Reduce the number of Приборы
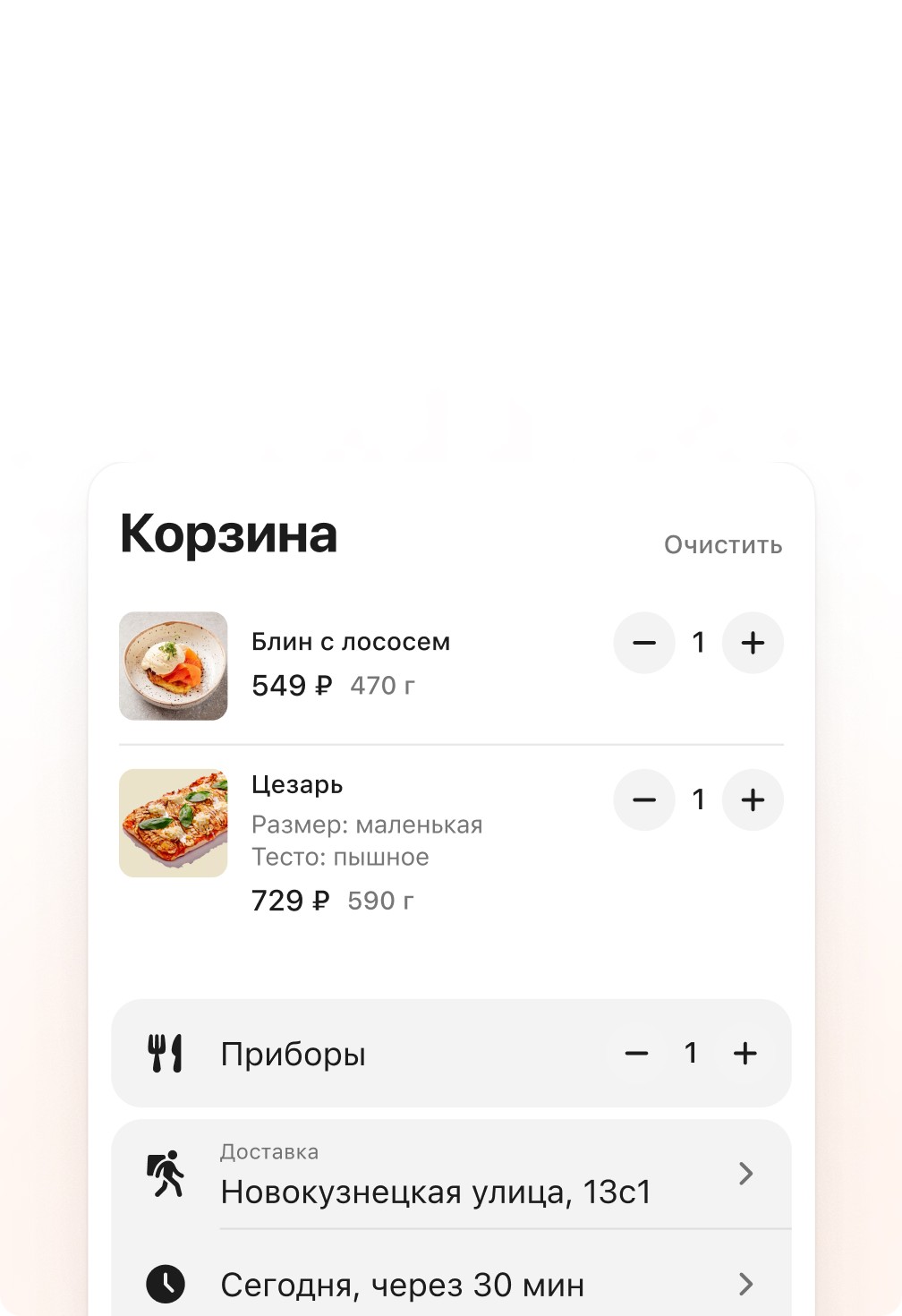The width and height of the screenshot is (902, 1316). 636,1054
